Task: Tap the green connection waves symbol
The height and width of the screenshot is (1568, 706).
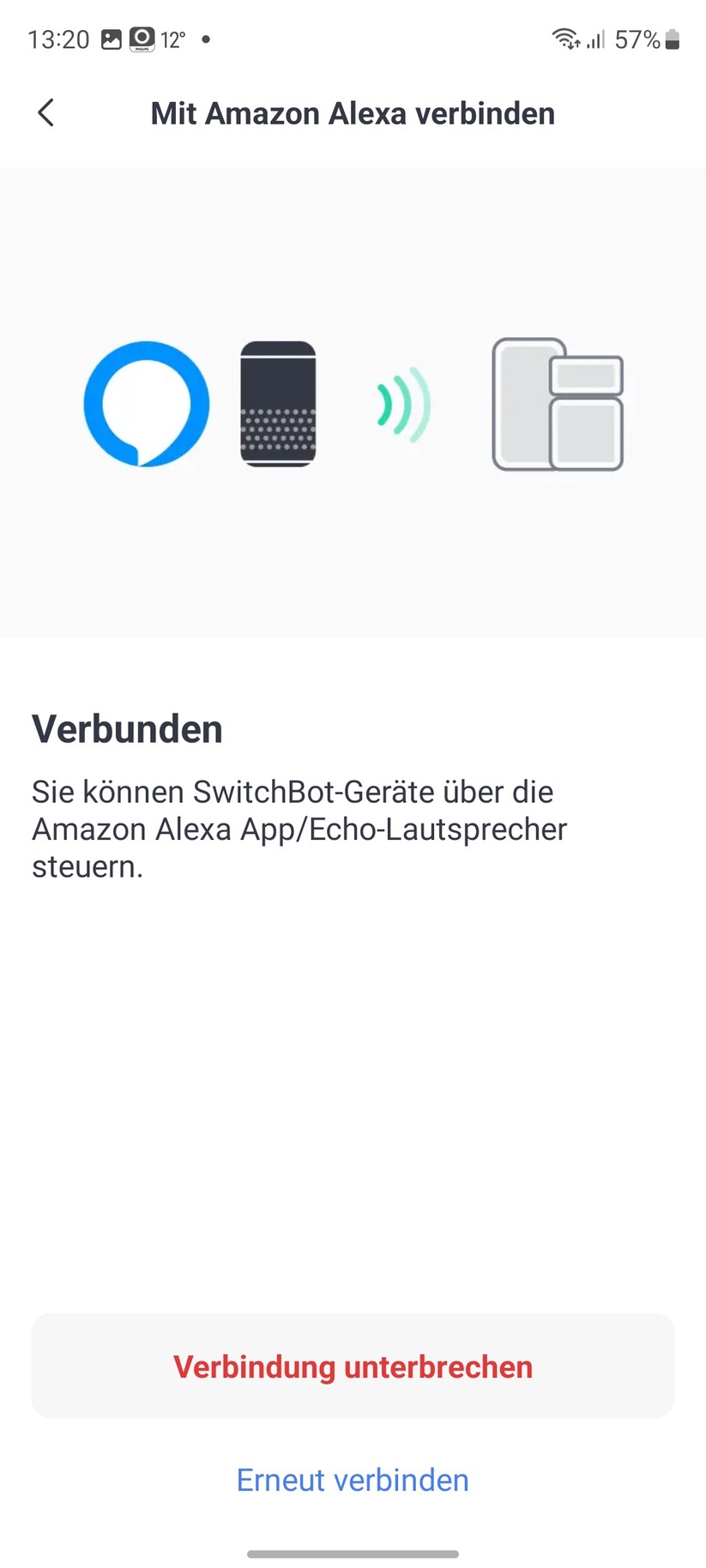Action: click(401, 403)
